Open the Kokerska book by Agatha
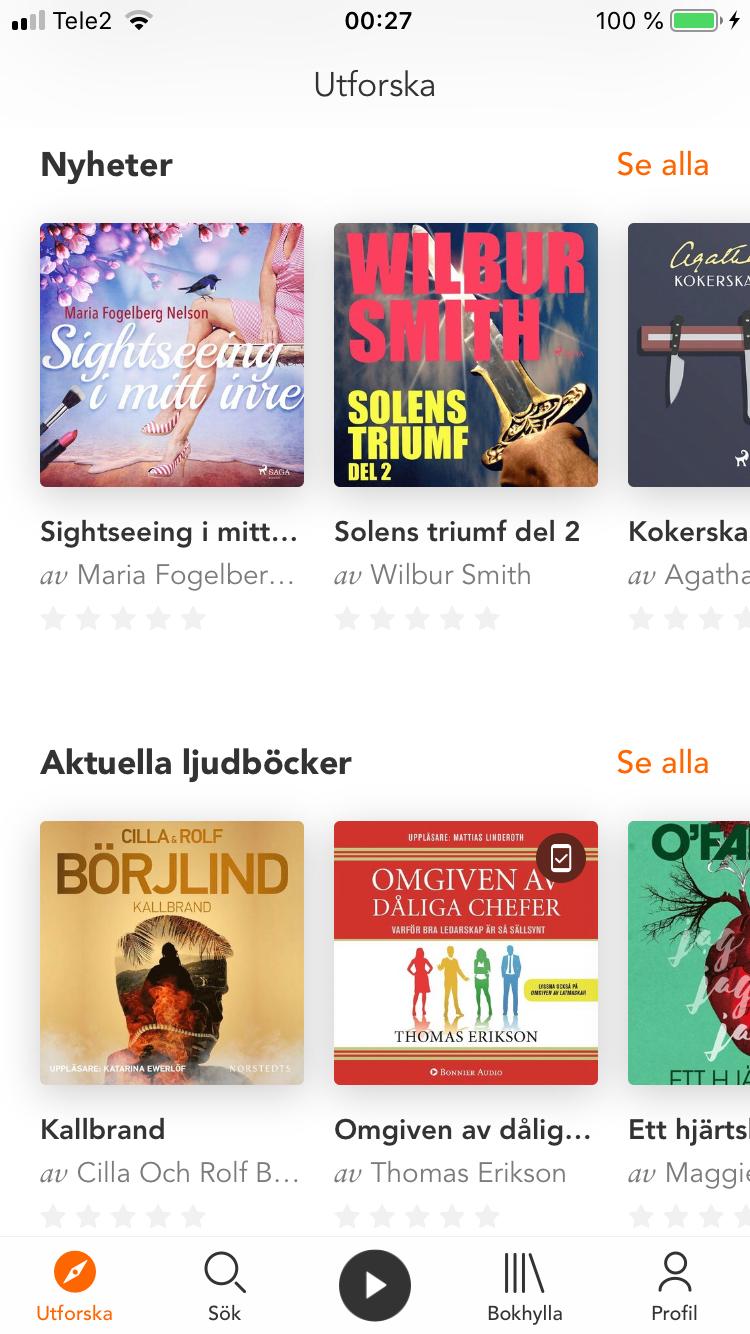This screenshot has height=1334, width=750. 688,355
